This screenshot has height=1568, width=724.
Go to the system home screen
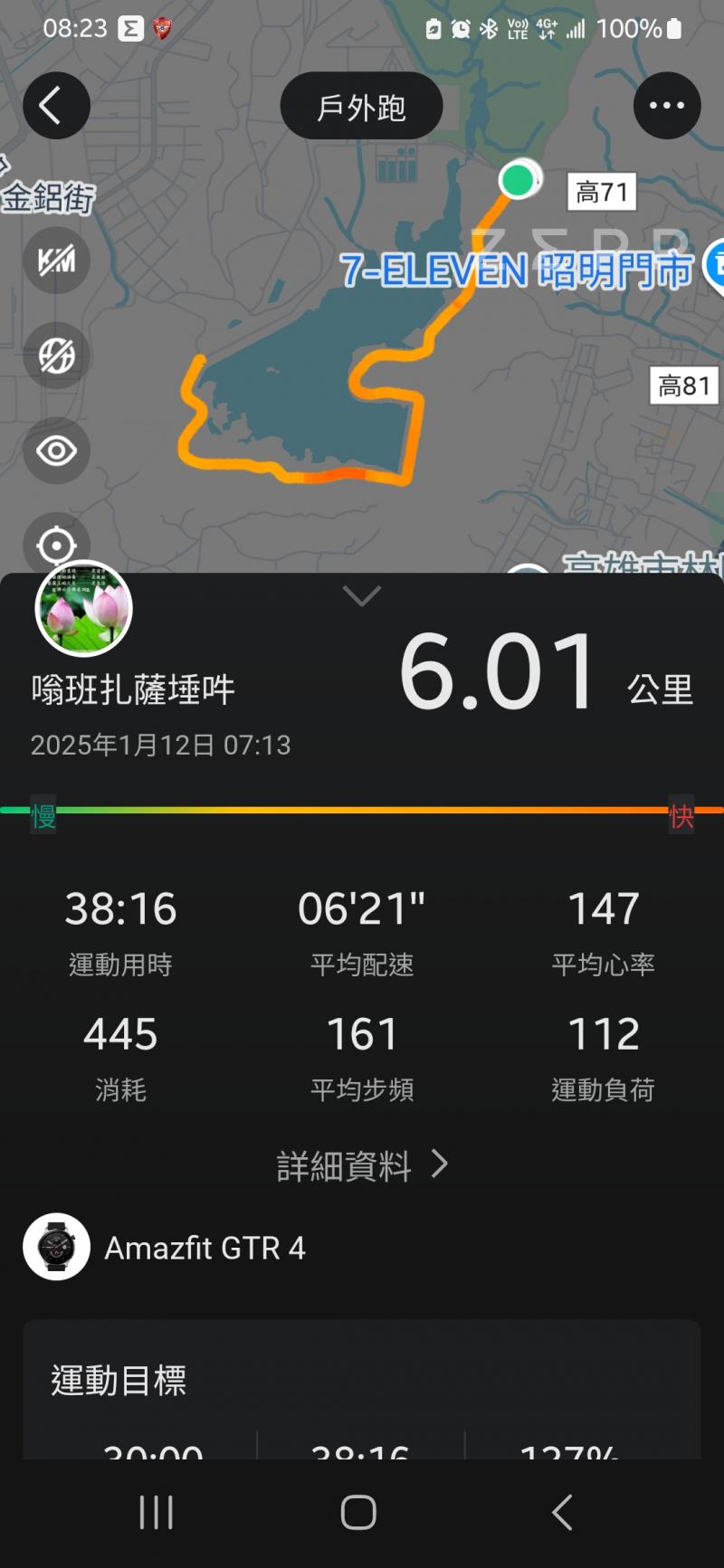[x=358, y=1512]
